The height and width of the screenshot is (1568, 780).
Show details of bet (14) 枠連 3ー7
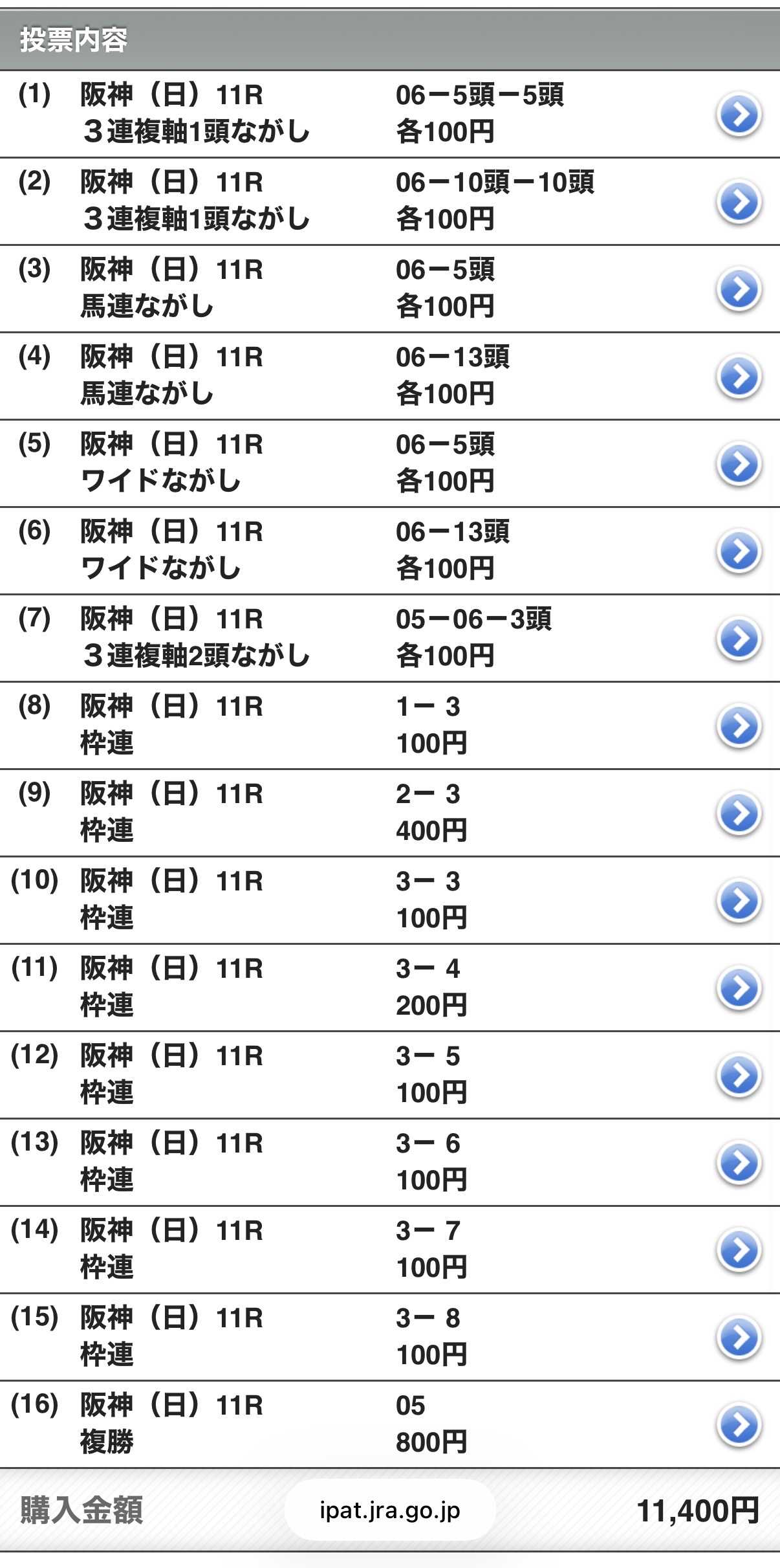pyautogui.click(x=739, y=1250)
